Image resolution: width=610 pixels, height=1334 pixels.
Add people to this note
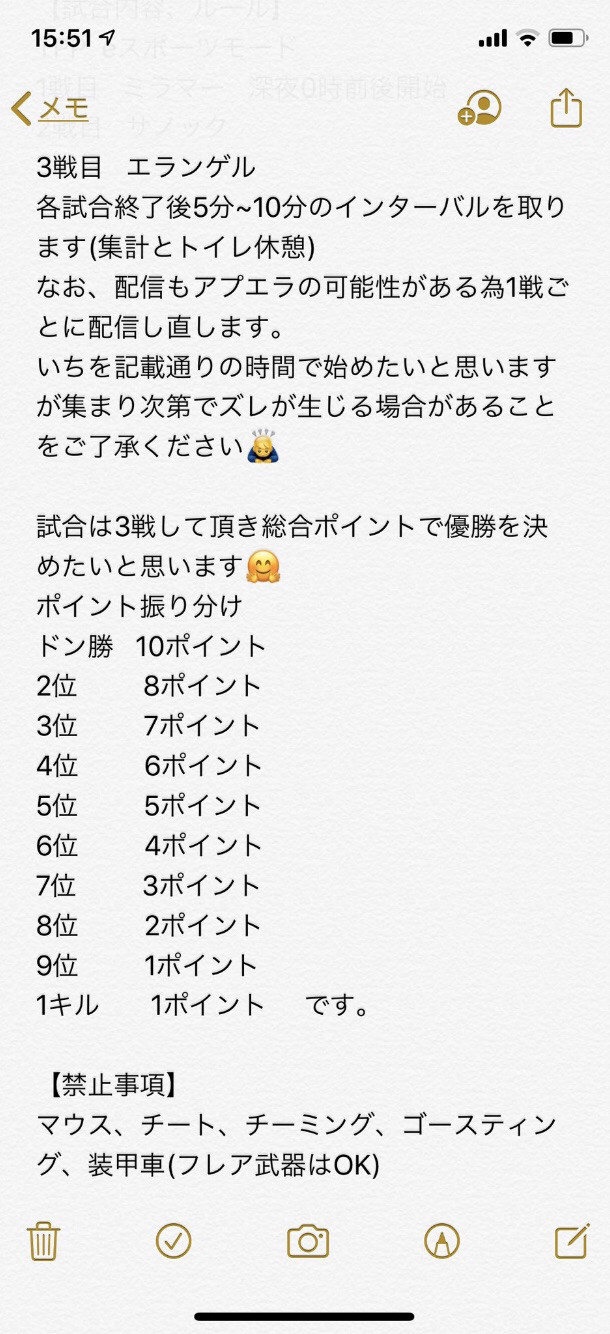click(x=479, y=108)
